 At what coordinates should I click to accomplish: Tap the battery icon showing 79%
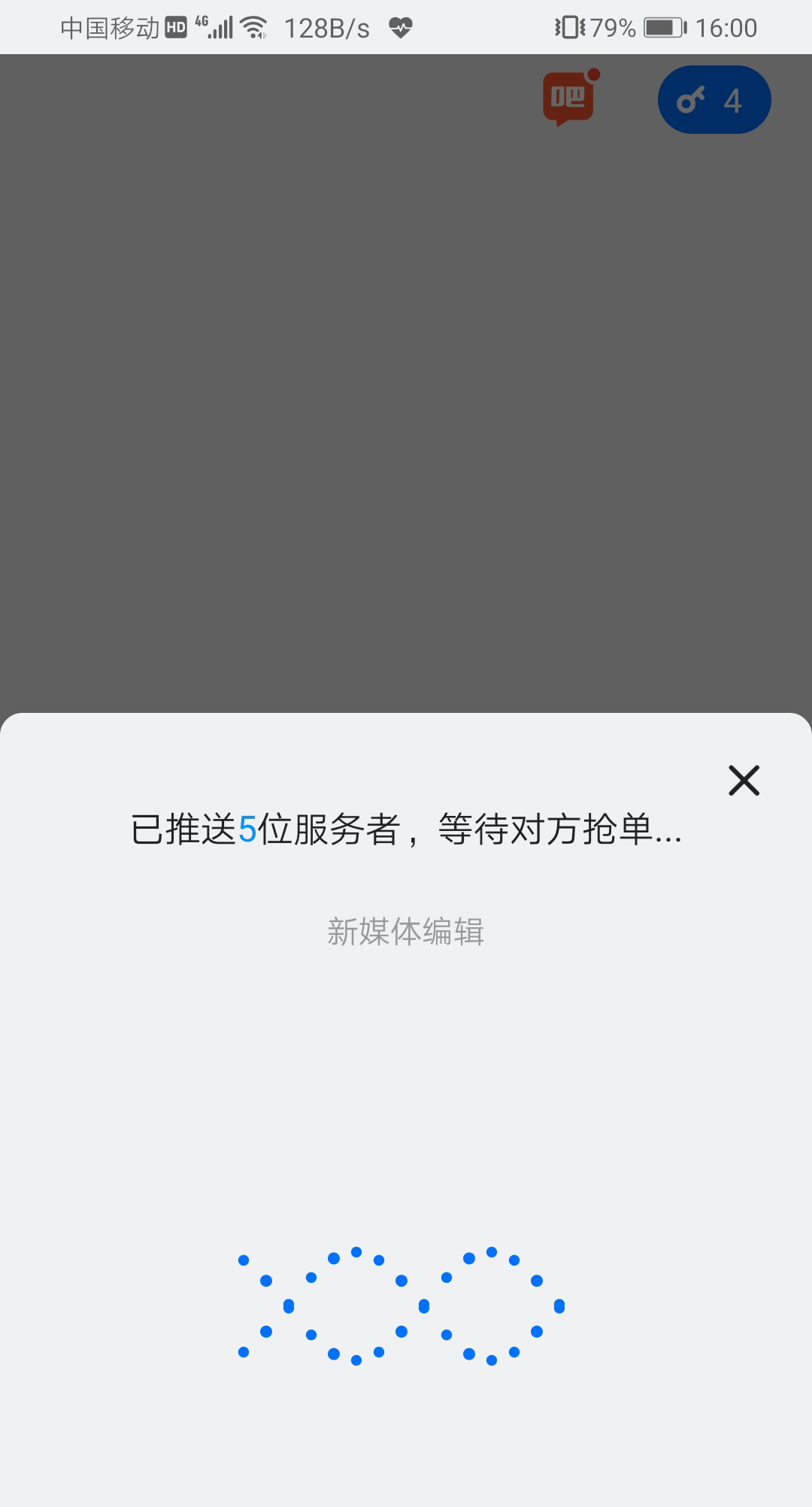(x=663, y=27)
